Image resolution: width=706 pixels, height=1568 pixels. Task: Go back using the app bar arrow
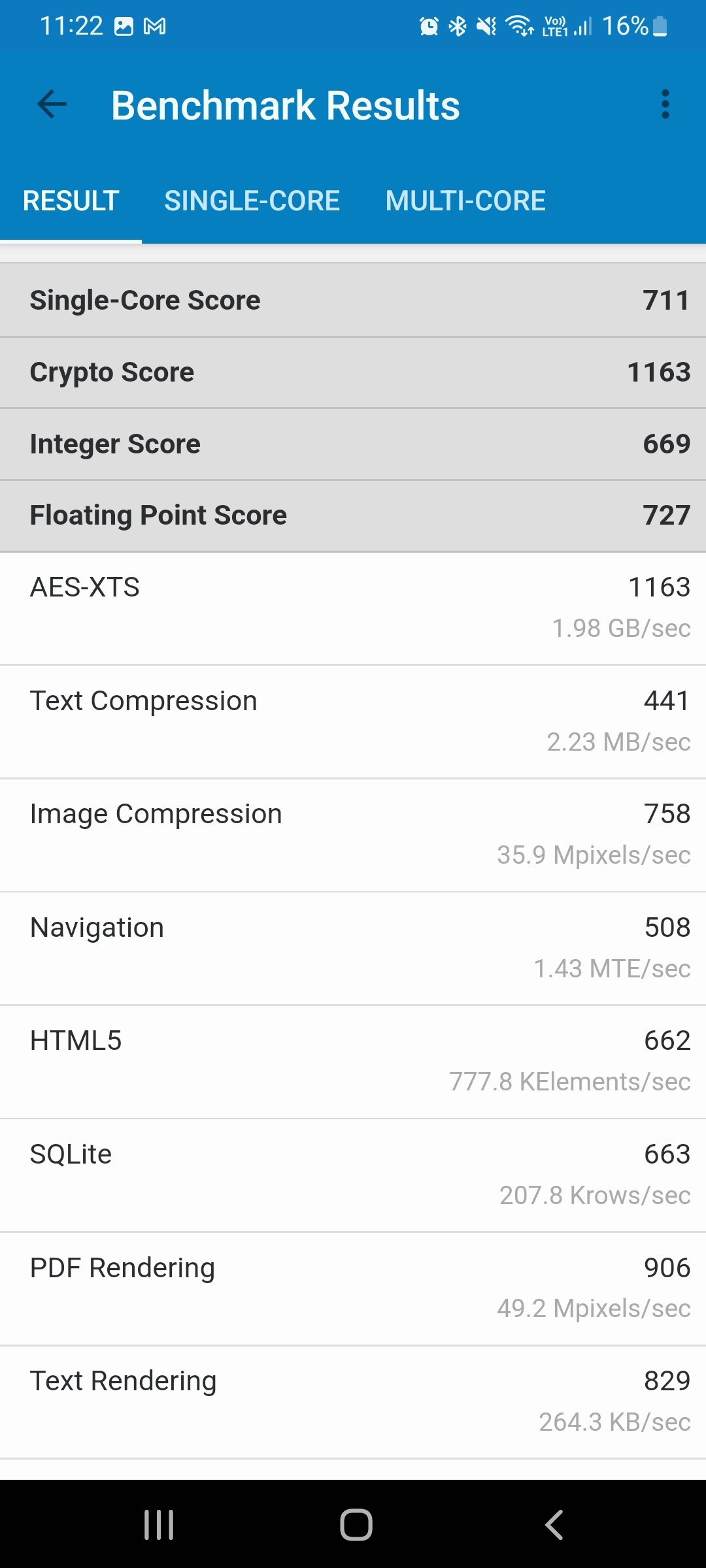tap(52, 105)
